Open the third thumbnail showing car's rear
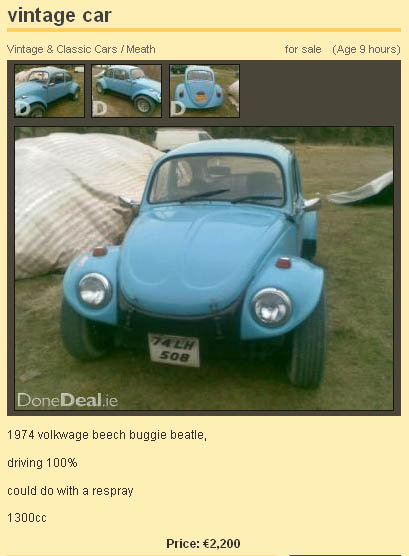409x556 pixels. click(x=204, y=91)
